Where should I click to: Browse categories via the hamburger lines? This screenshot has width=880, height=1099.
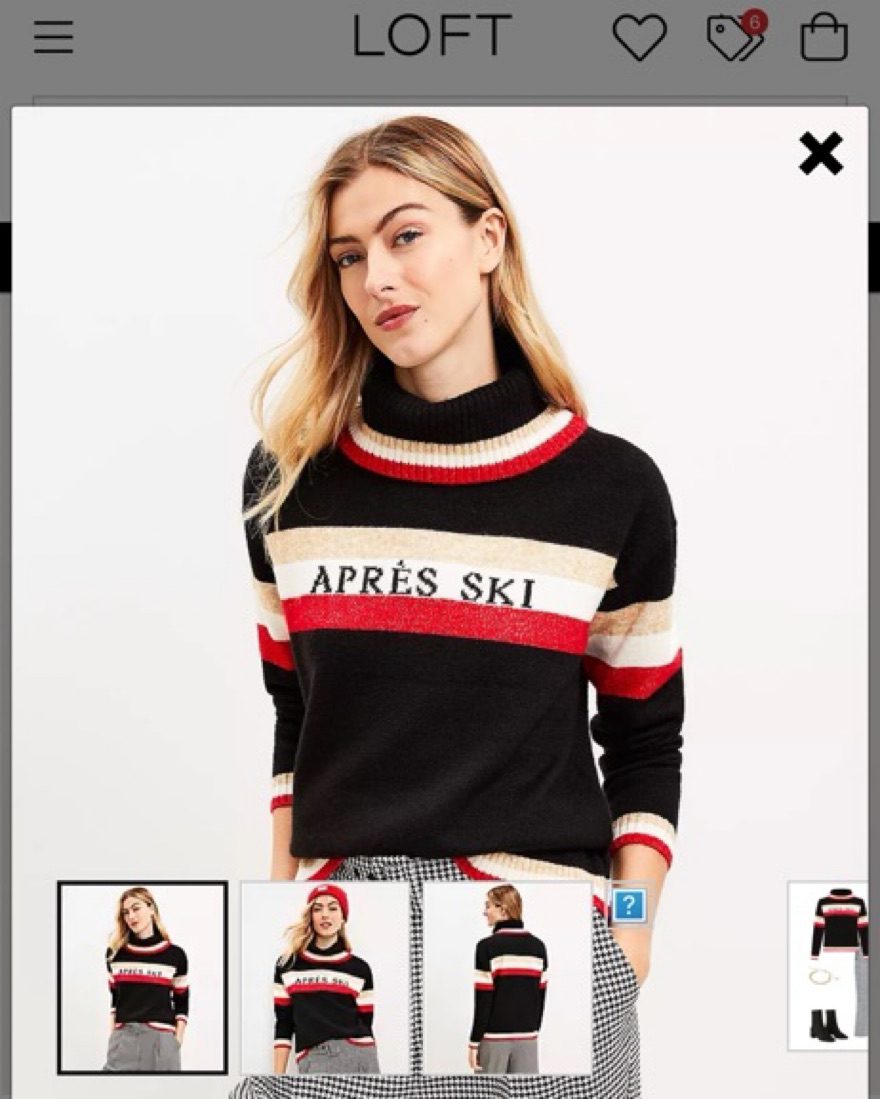54,37
